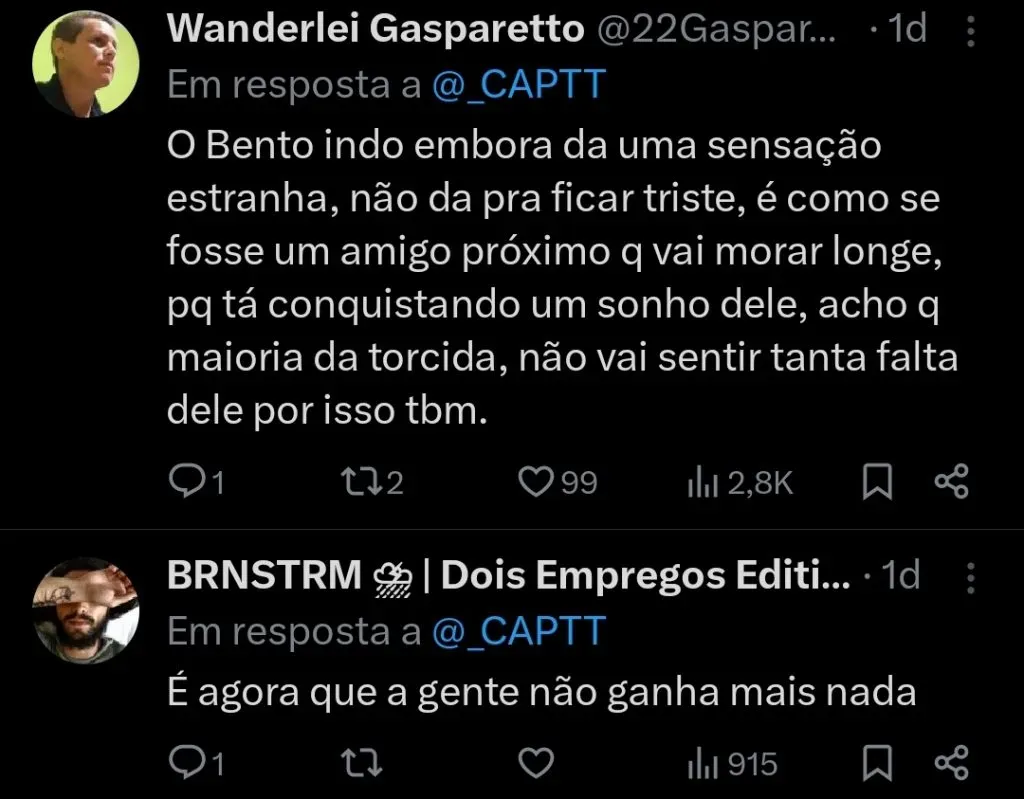
Task: Bookmark BRNSTRM's tweet
Action: coord(877,764)
